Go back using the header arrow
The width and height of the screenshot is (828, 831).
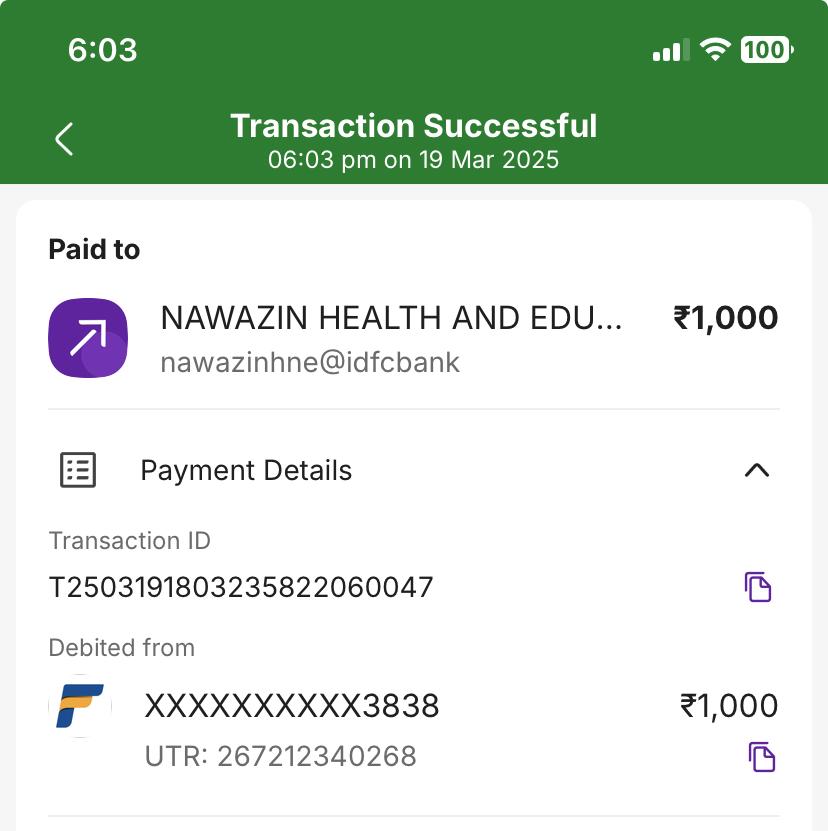click(64, 139)
